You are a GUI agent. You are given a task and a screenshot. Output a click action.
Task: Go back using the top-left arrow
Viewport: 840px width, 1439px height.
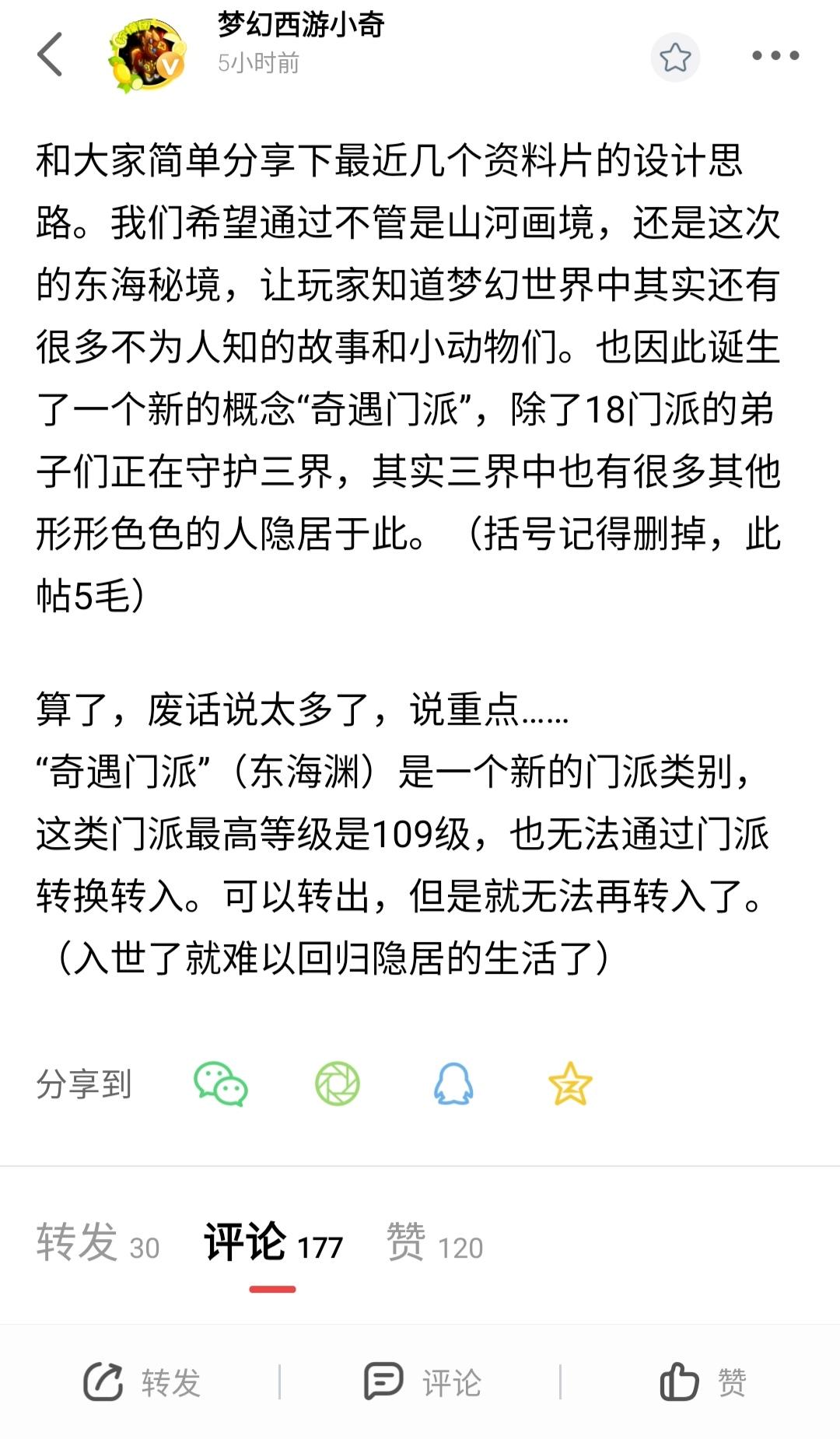[x=50, y=54]
